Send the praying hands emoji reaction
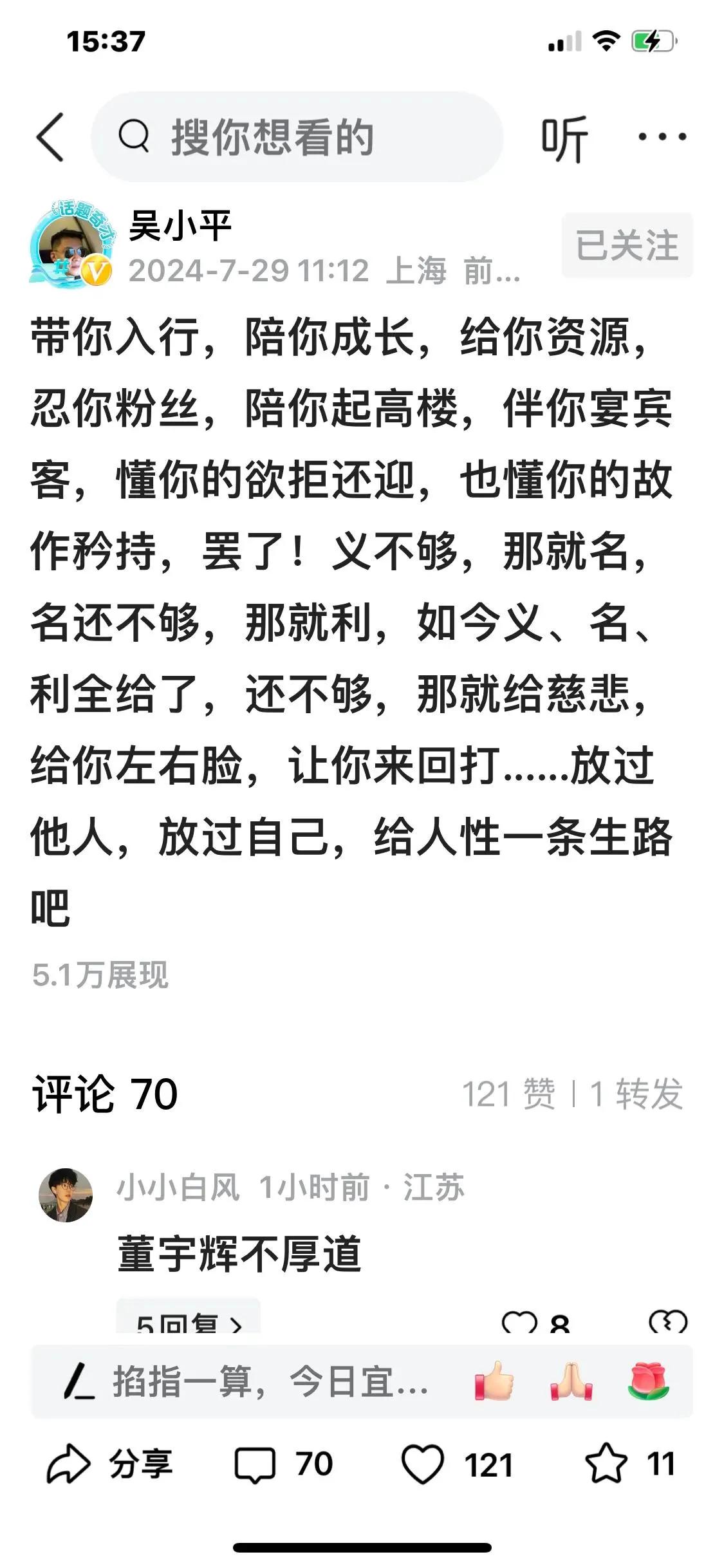Image resolution: width=724 pixels, height=1568 pixels. (x=571, y=1381)
